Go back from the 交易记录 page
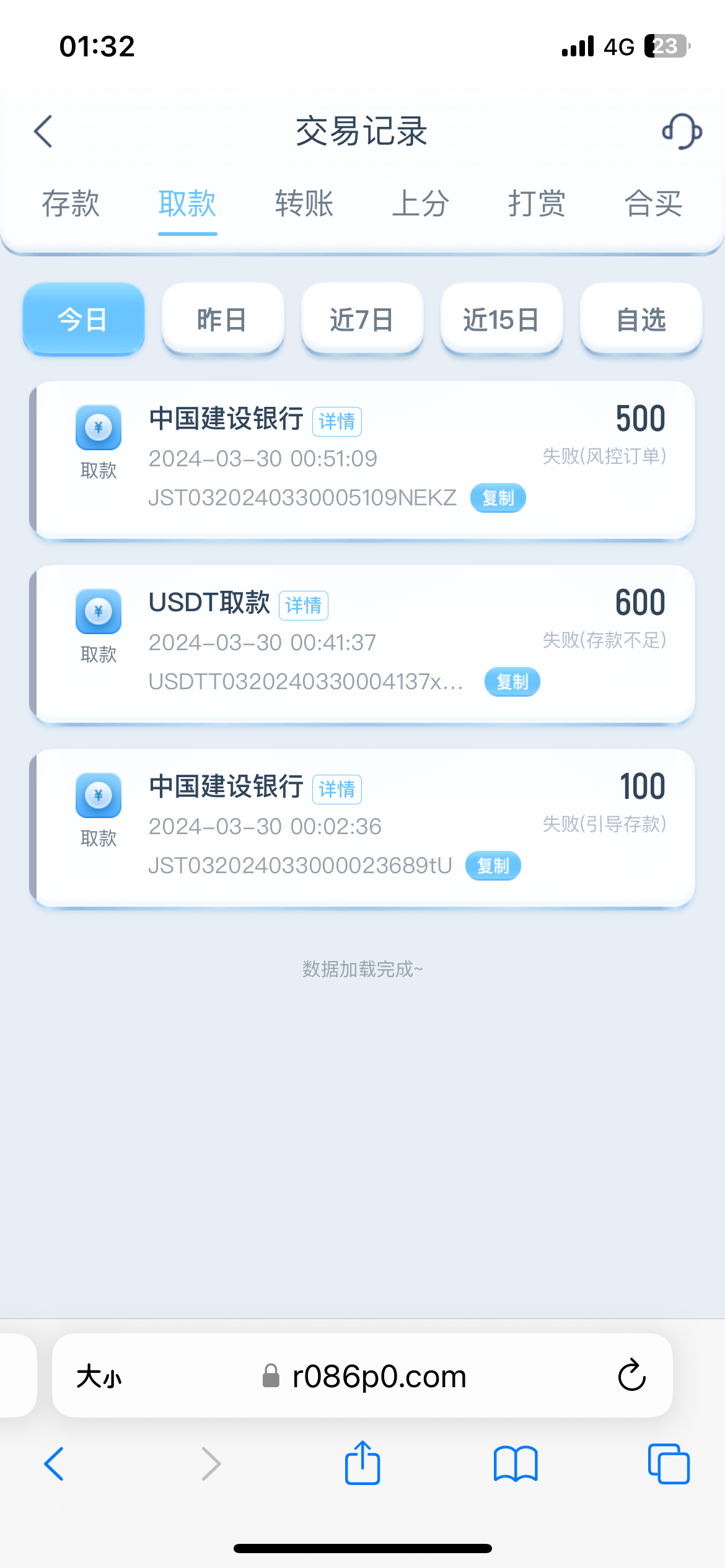 [x=43, y=131]
